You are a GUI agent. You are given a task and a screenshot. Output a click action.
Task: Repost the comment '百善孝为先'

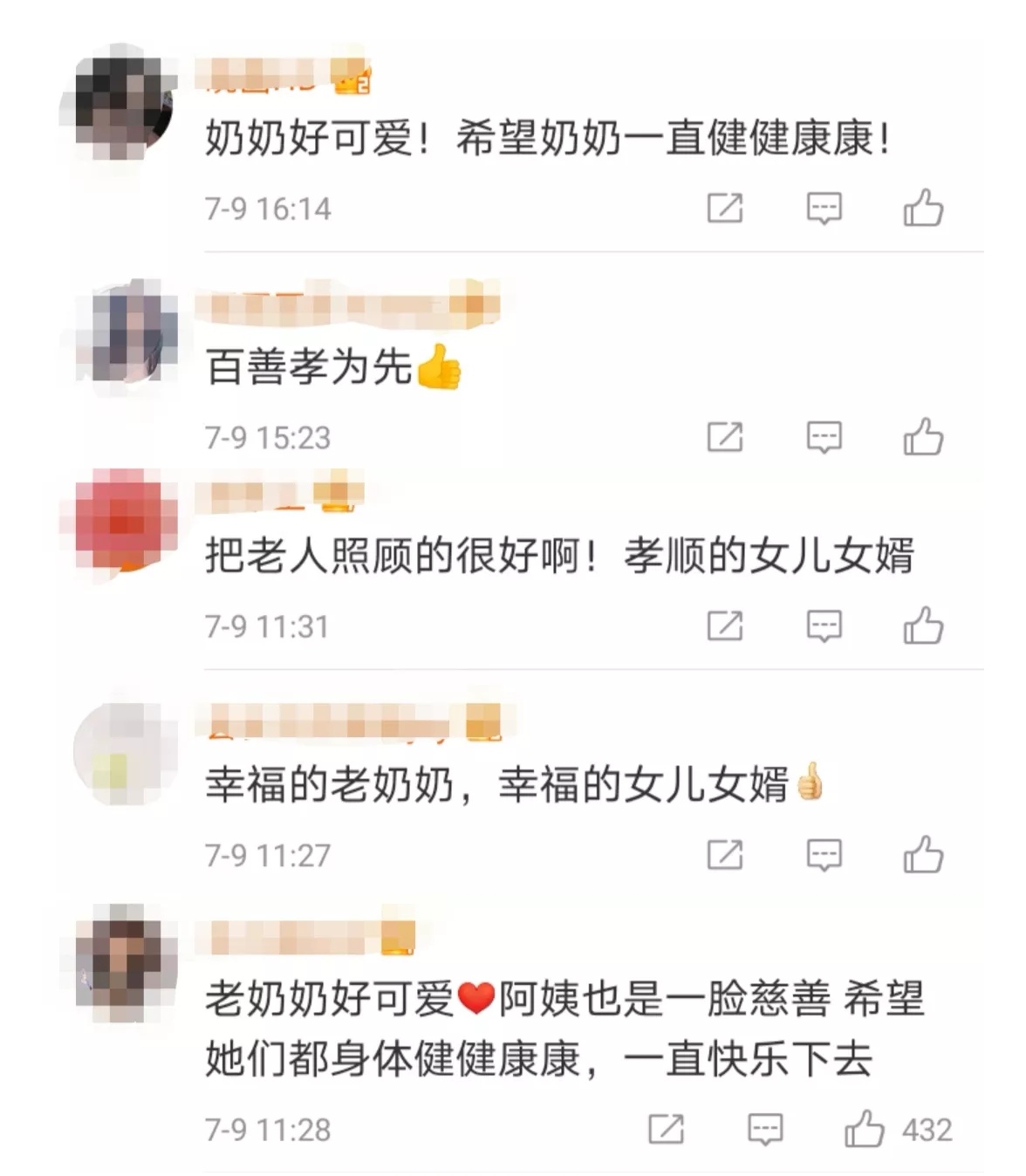coord(724,436)
